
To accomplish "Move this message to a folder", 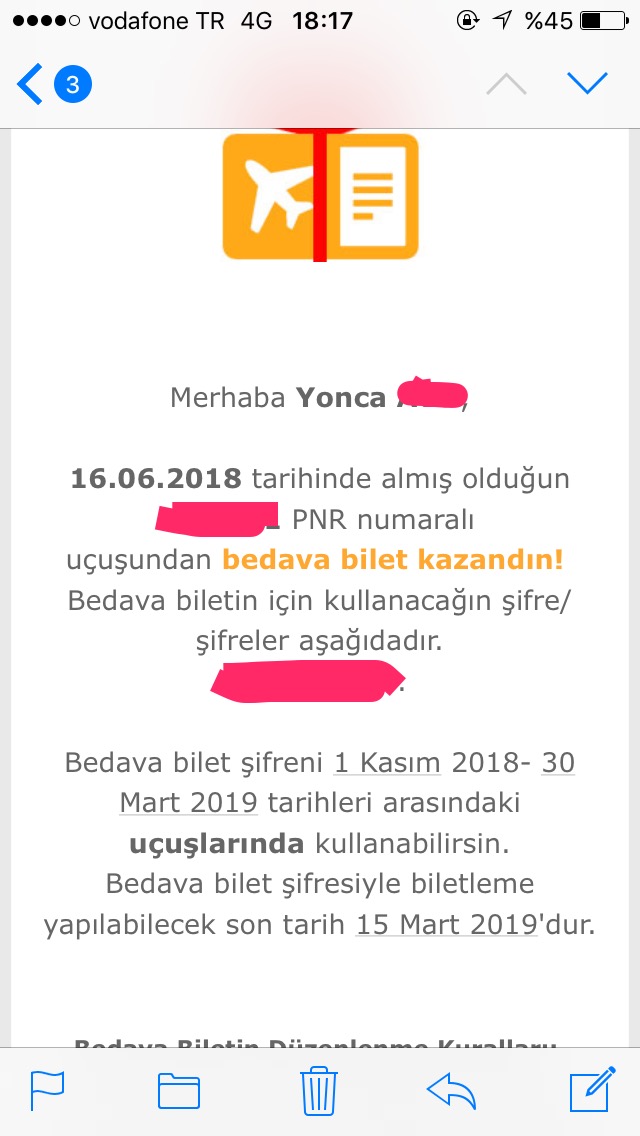I will point(179,1091).
